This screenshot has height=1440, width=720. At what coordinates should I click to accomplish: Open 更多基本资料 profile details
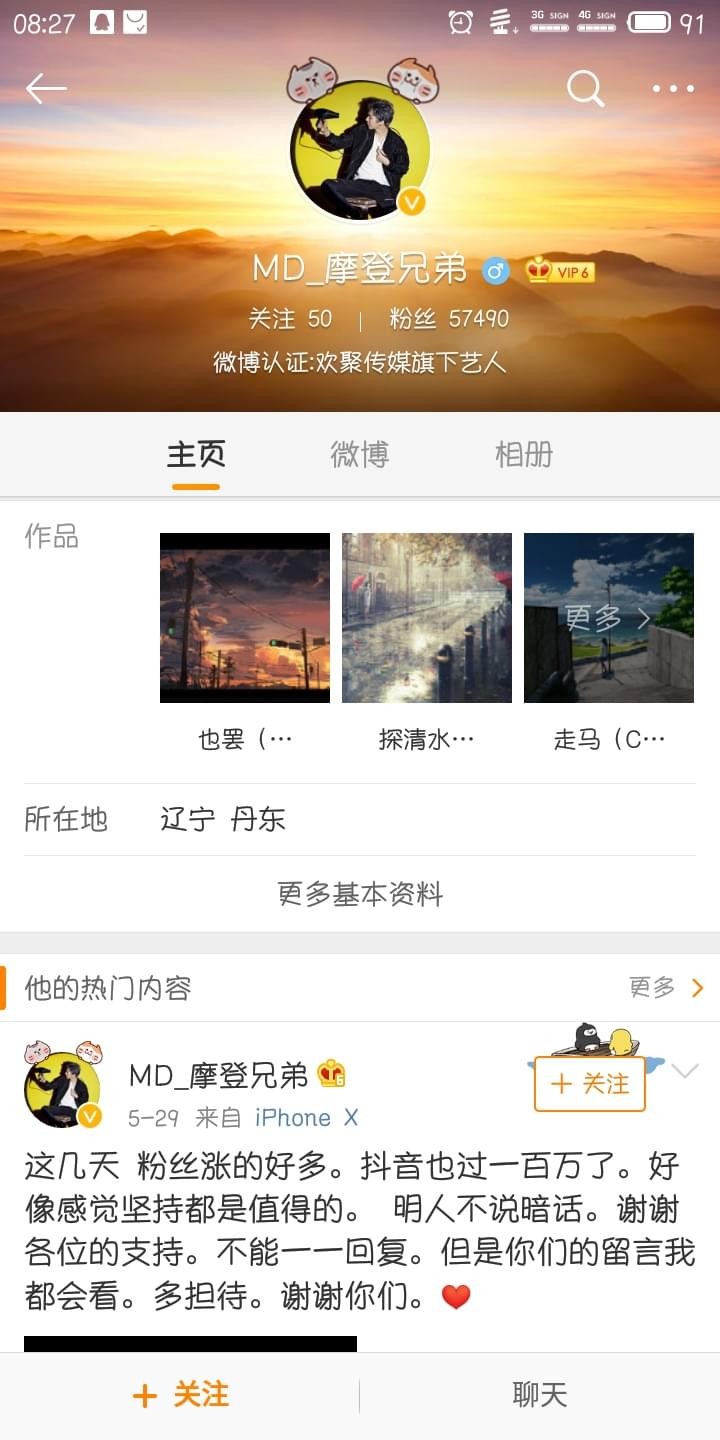(360, 894)
